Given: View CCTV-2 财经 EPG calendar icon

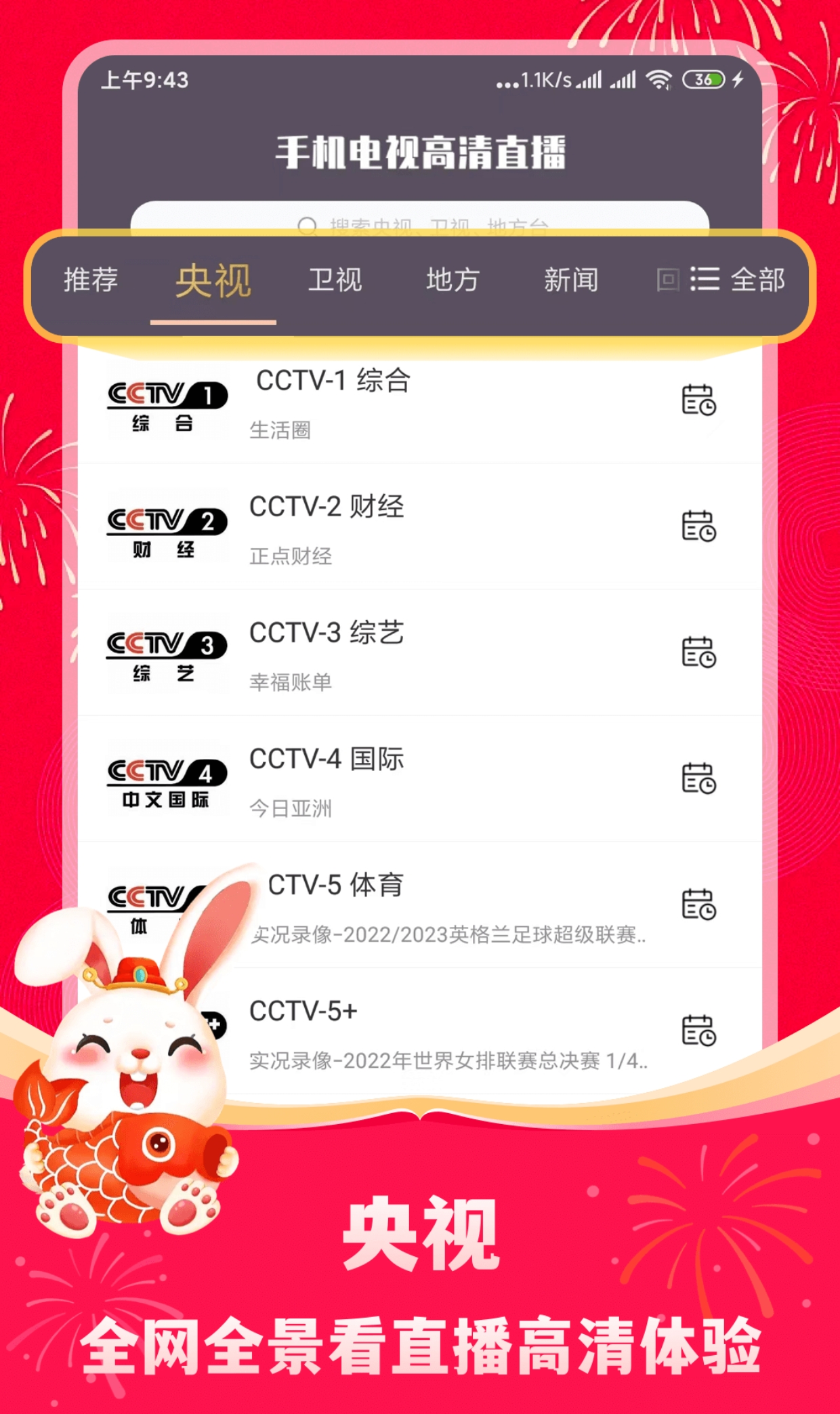Looking at the screenshot, I should point(701,526).
